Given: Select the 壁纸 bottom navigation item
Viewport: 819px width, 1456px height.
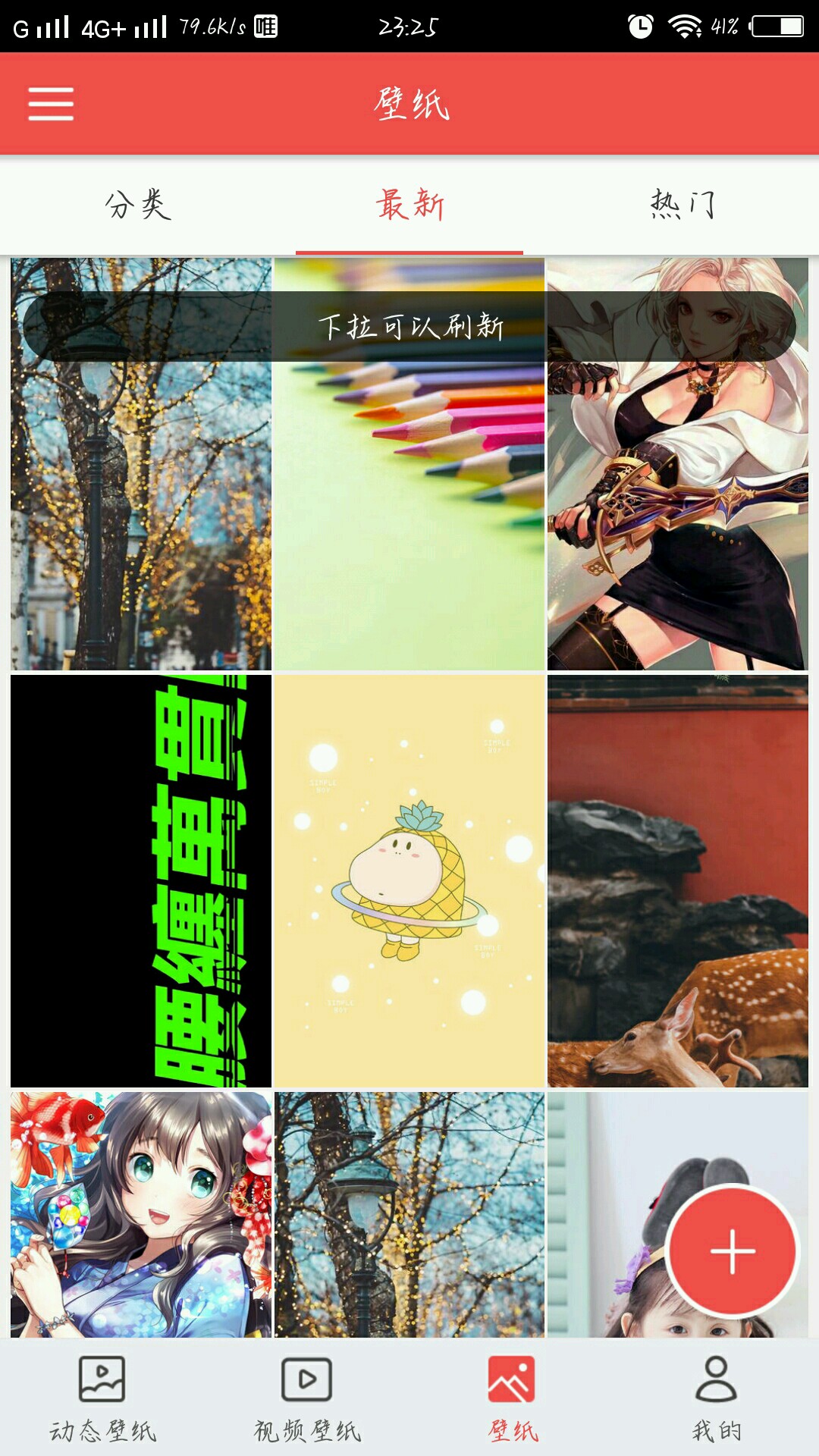Looking at the screenshot, I should coord(512,1398).
